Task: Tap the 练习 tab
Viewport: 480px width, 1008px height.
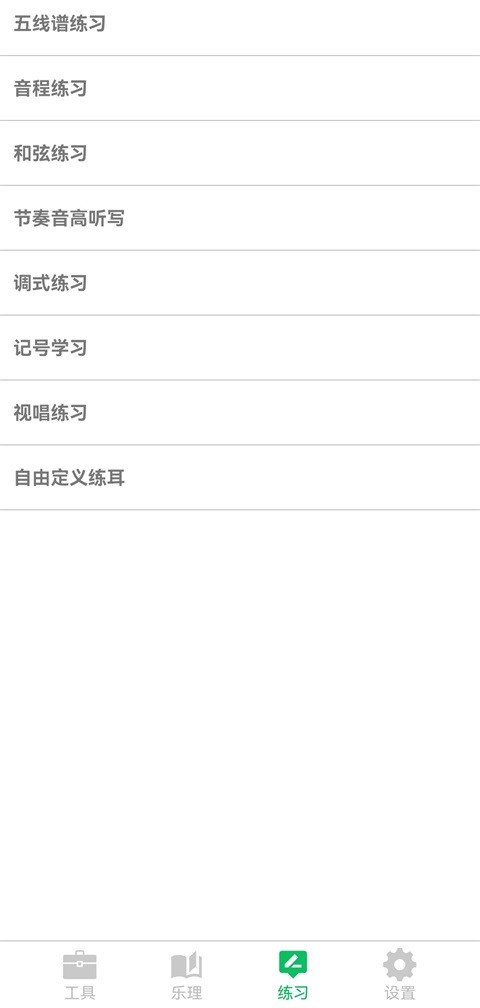Action: click(293, 975)
